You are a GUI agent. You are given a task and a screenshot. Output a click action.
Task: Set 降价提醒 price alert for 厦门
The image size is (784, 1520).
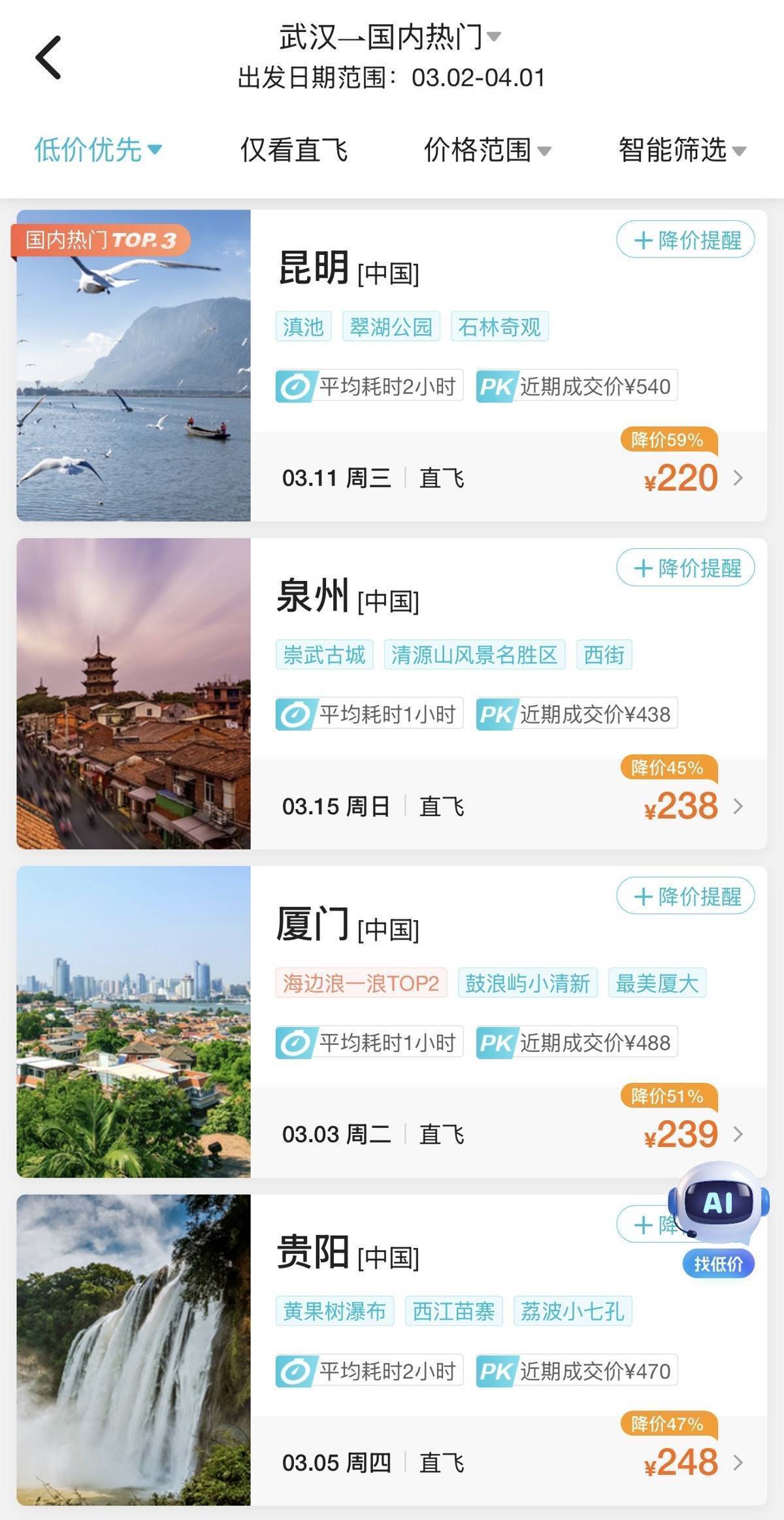coord(685,896)
